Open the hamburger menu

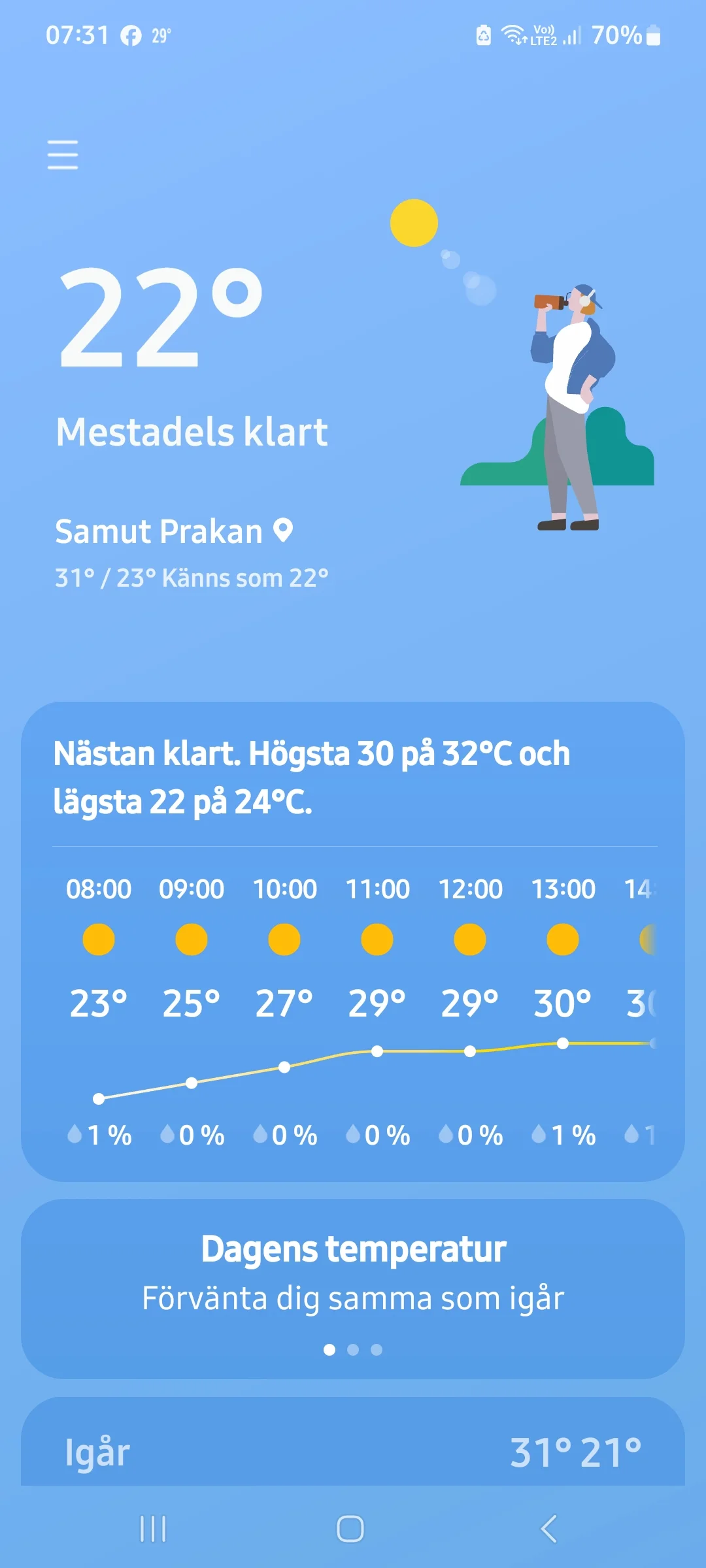click(63, 154)
